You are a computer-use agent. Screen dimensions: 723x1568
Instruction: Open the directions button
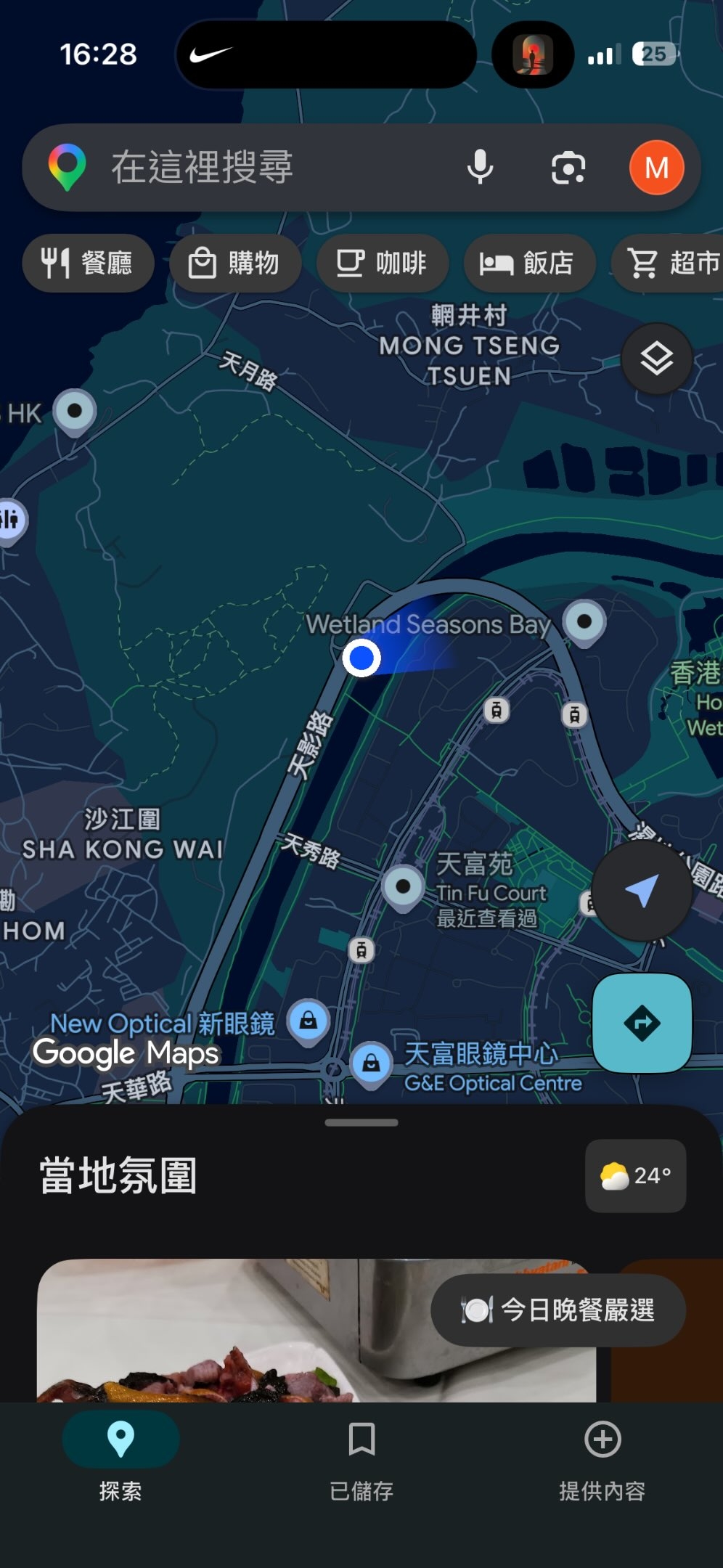[x=642, y=1023]
